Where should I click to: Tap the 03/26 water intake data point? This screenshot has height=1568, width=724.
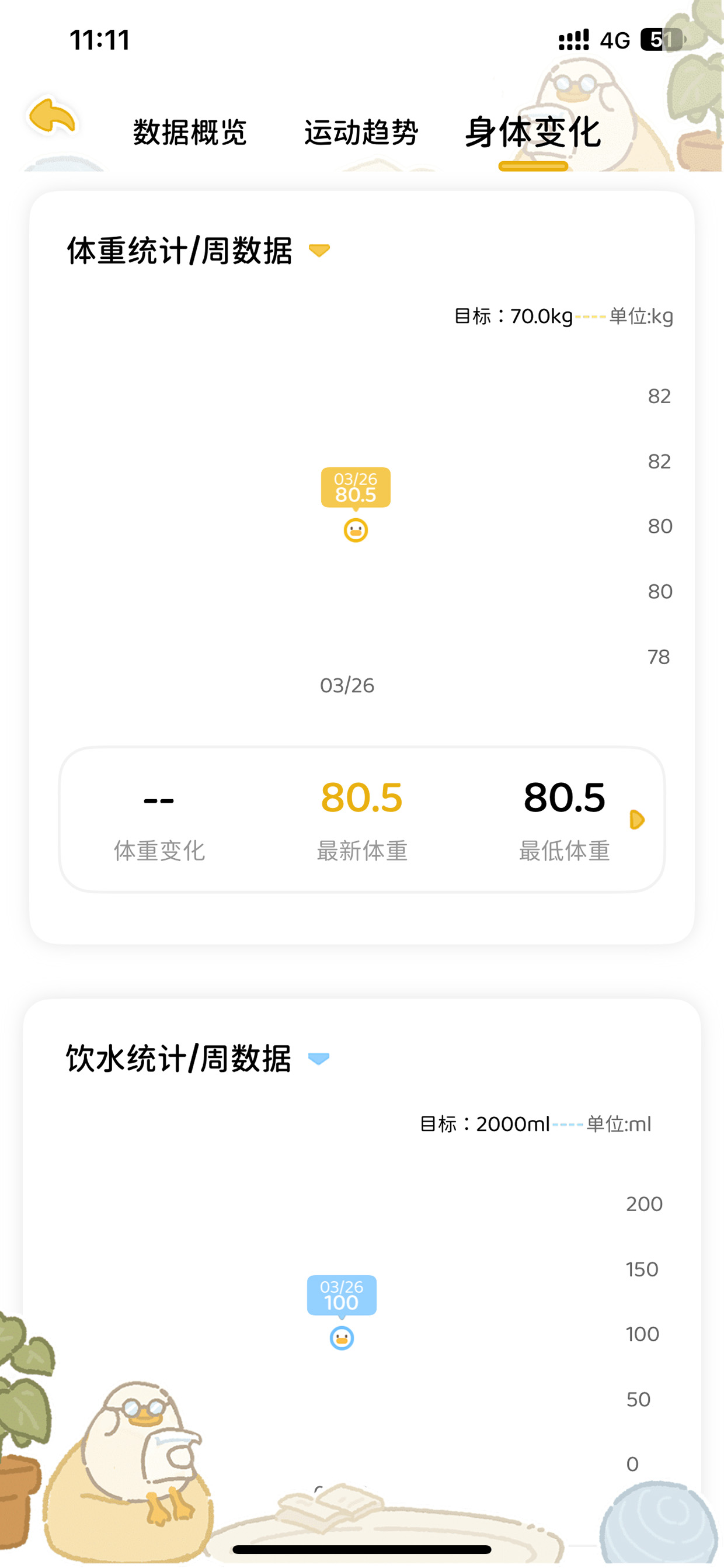tap(342, 1338)
